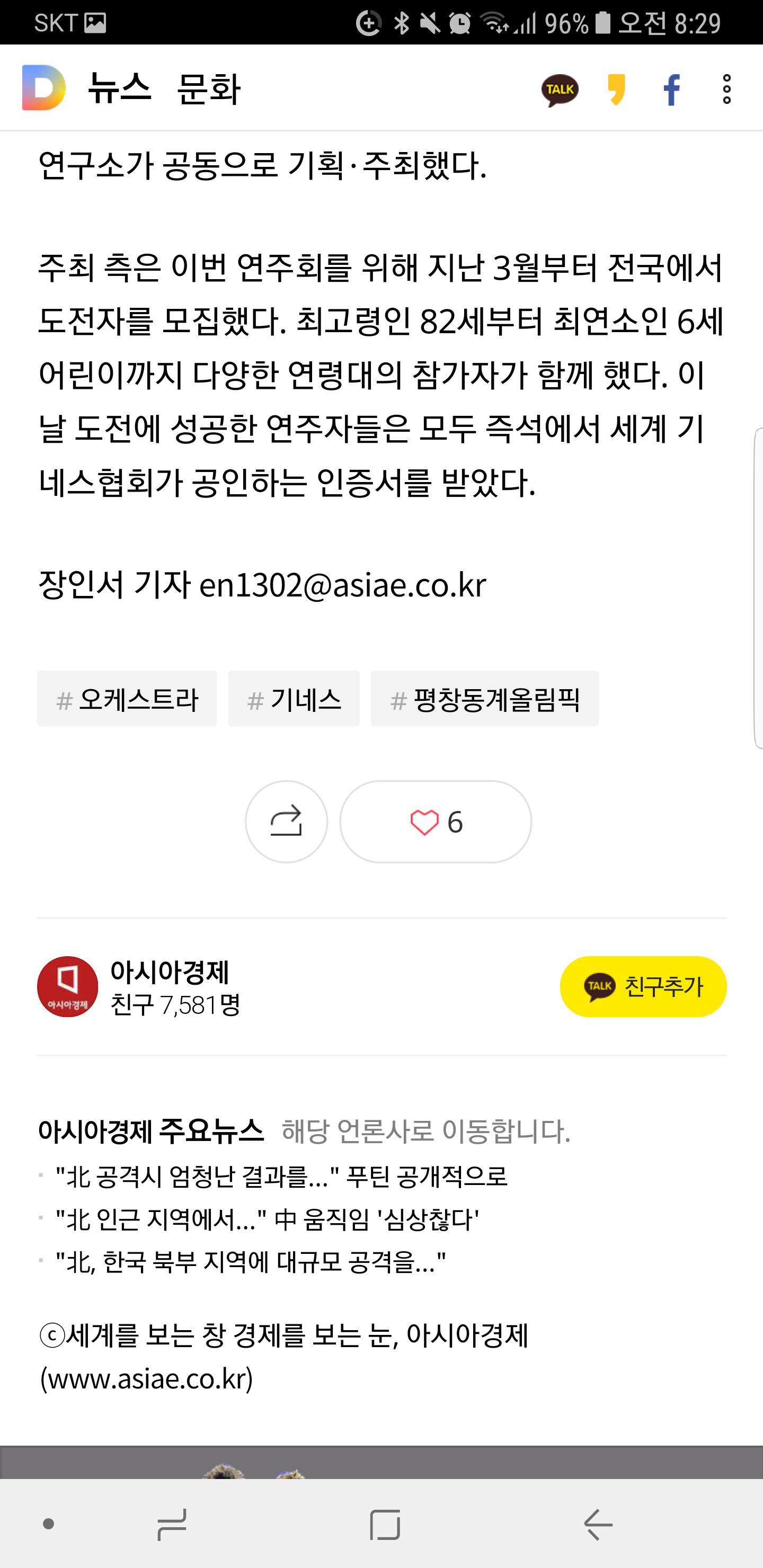
Task: Open KakaoTalk sharing via the TALK icon
Action: point(561,90)
